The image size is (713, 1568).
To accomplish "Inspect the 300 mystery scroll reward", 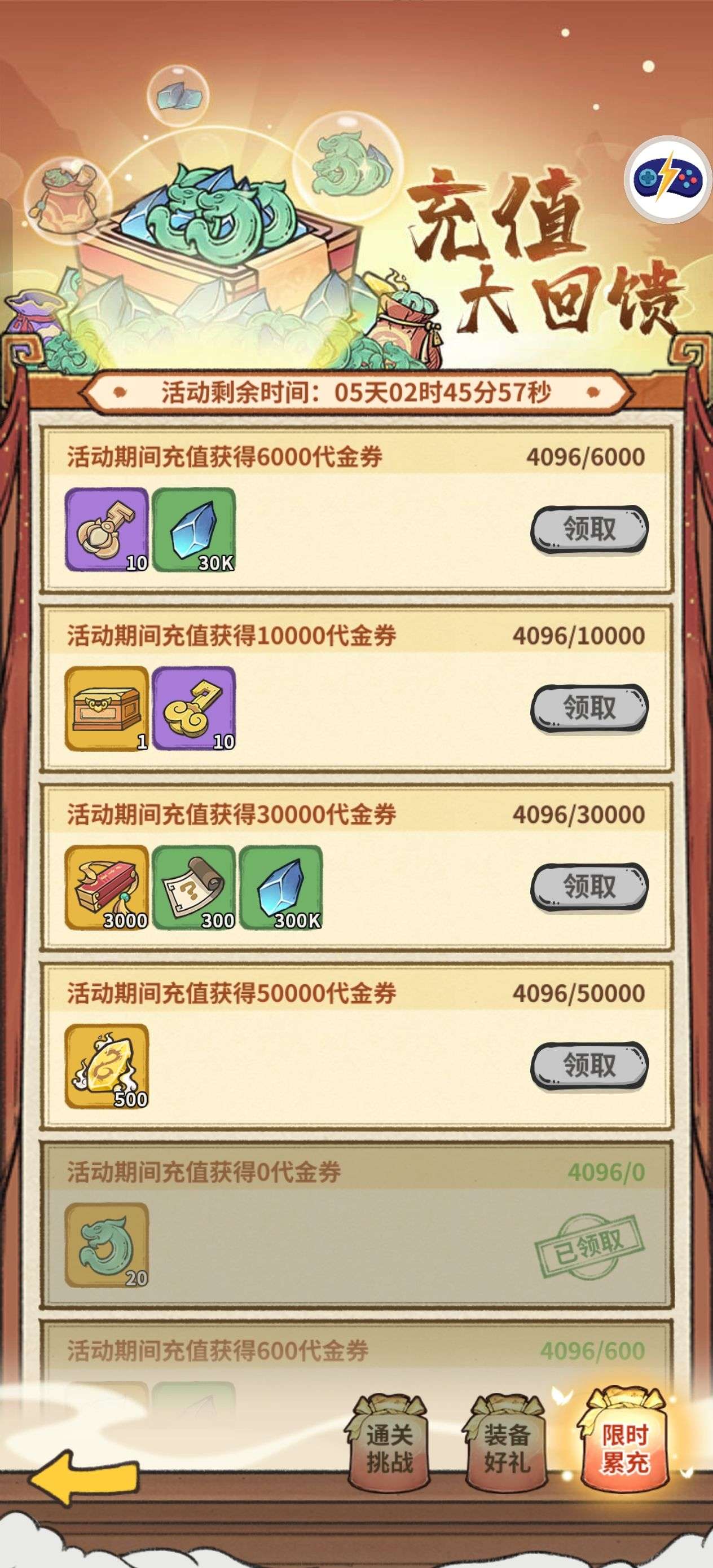I will coord(193,887).
